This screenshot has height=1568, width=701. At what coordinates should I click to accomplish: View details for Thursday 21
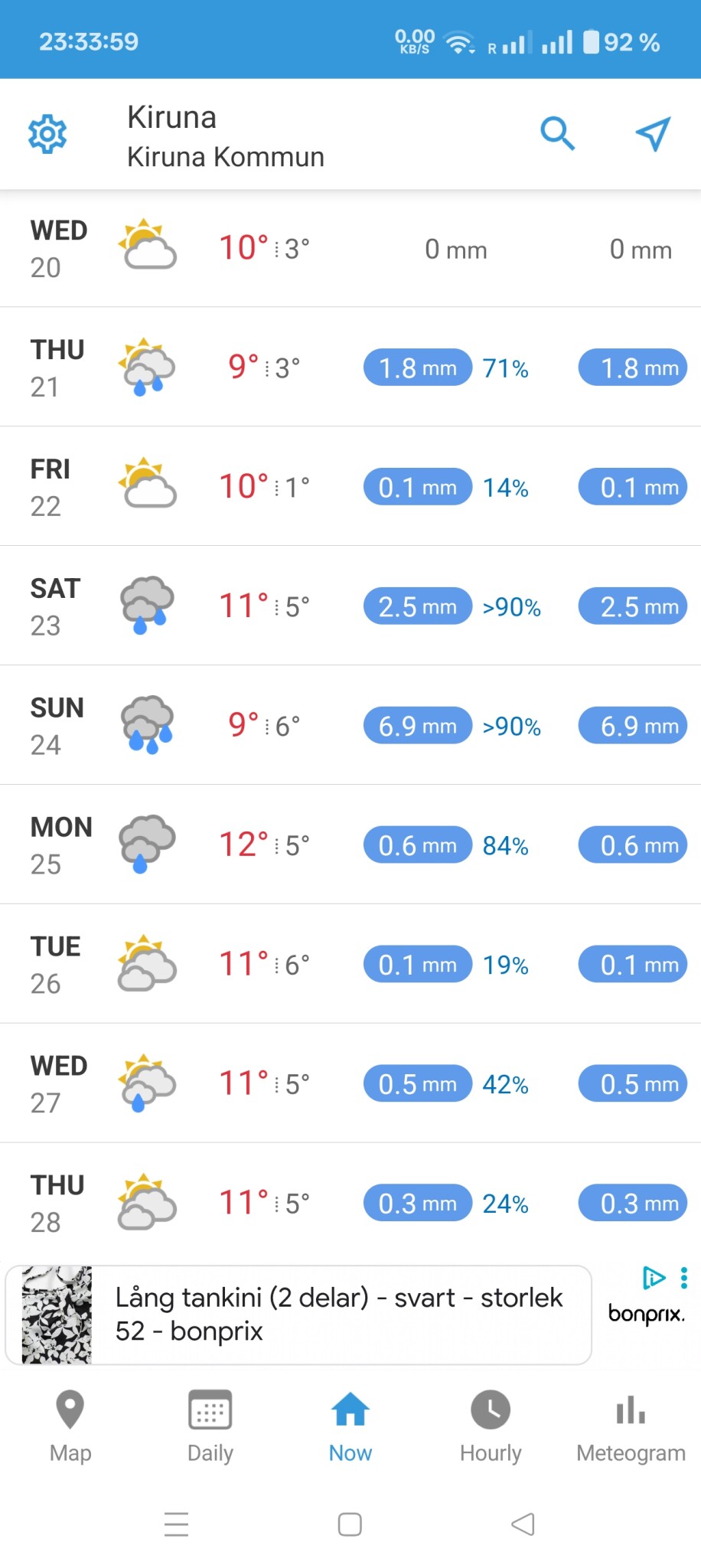(x=350, y=367)
